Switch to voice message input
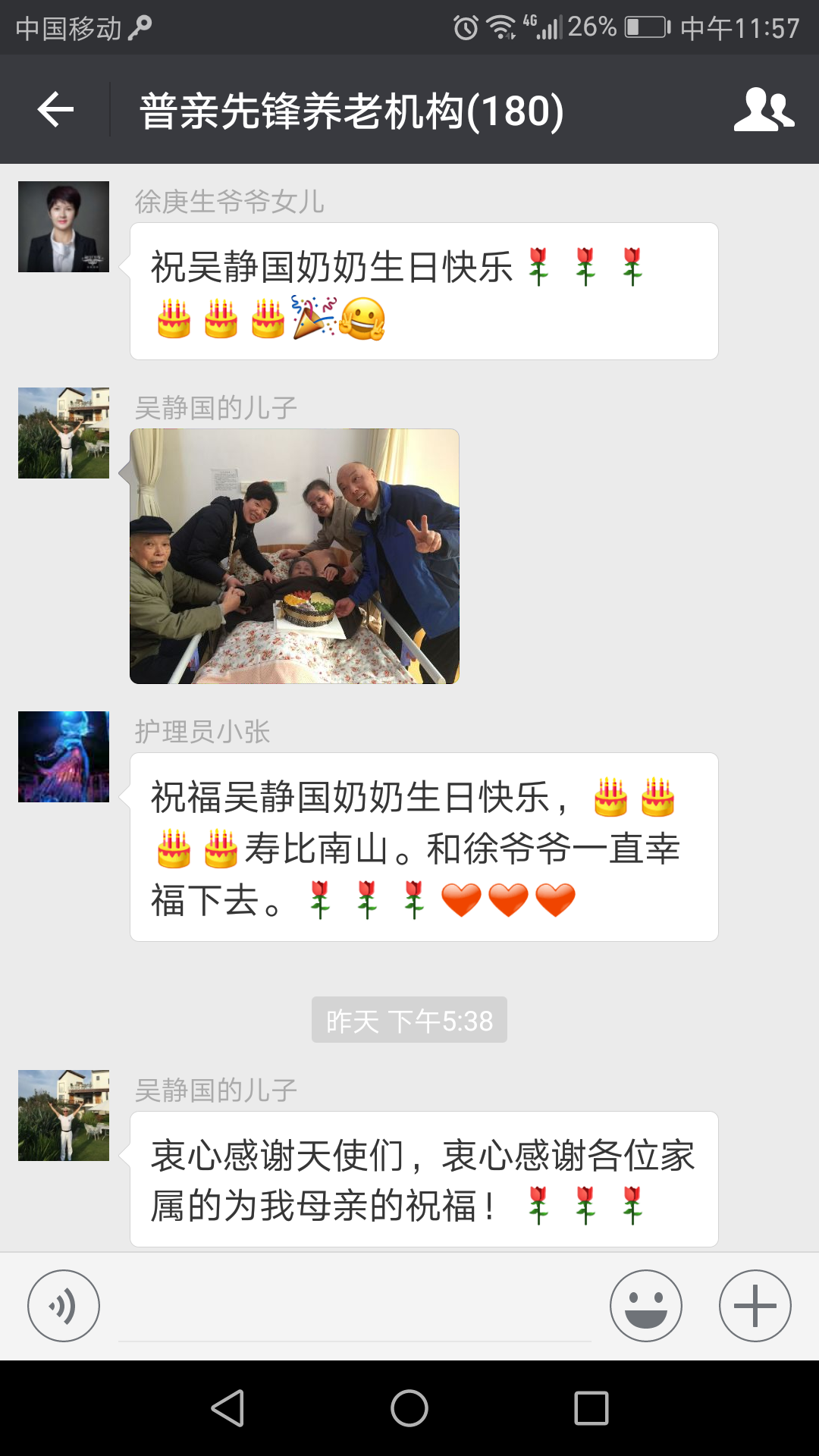 click(64, 1306)
